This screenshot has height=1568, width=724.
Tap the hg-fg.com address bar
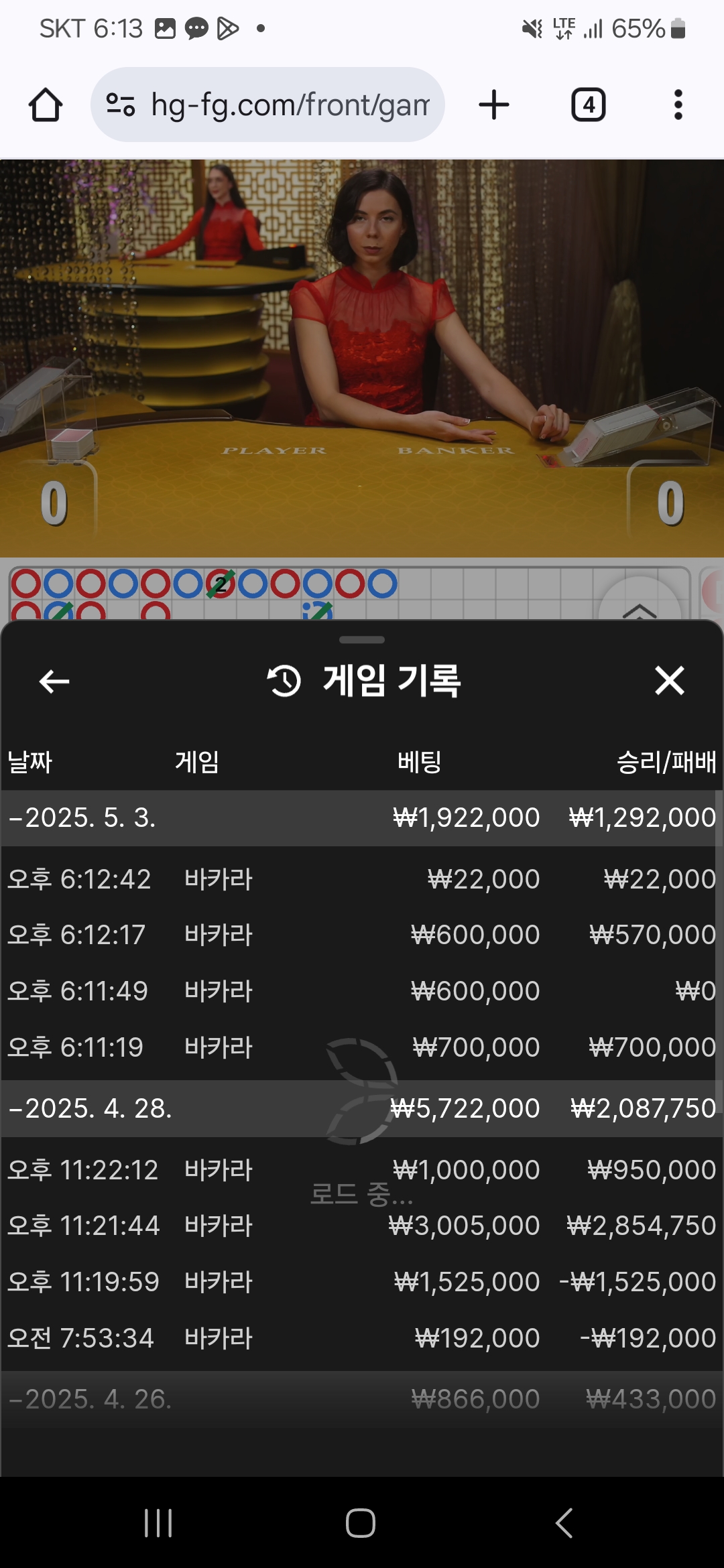[x=267, y=105]
